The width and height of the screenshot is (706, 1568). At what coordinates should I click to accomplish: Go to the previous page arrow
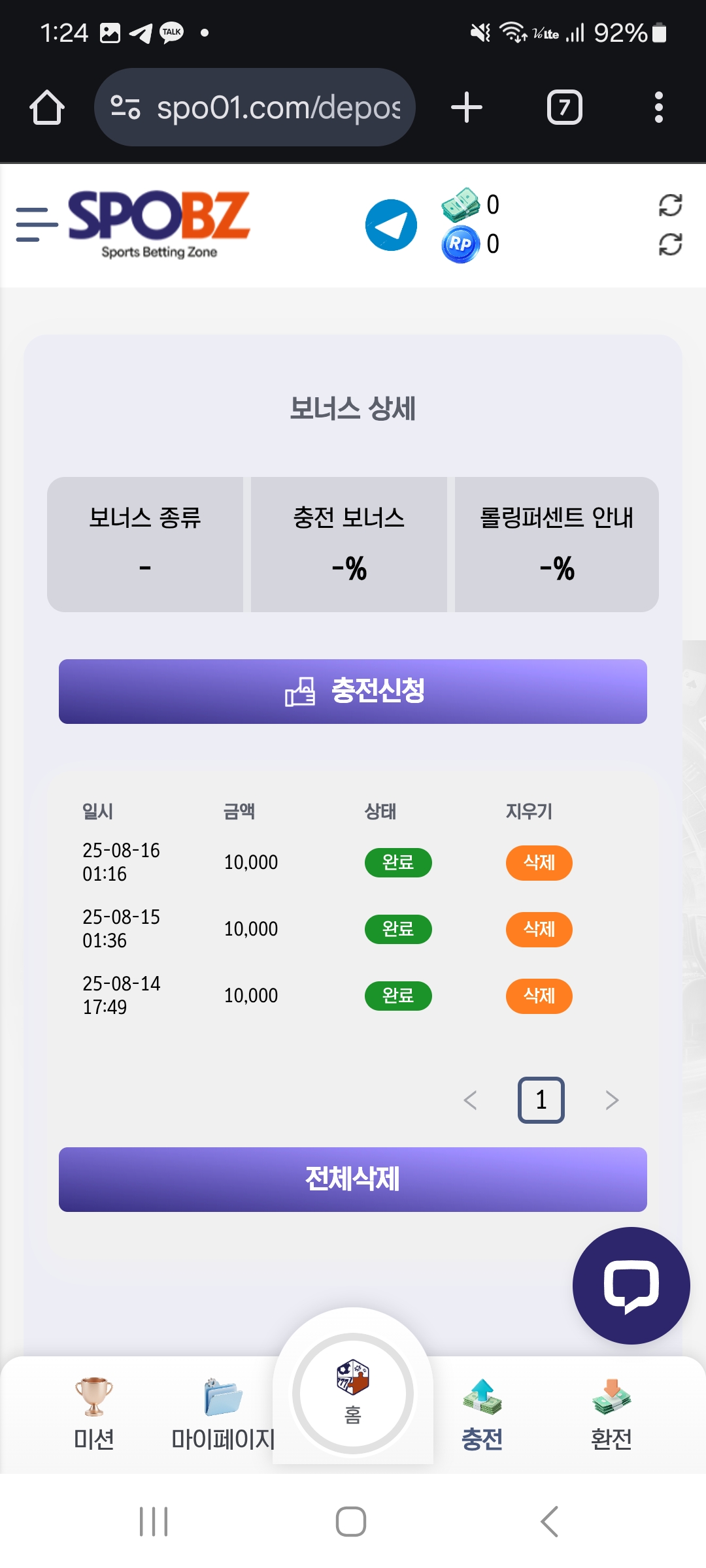pos(470,1100)
